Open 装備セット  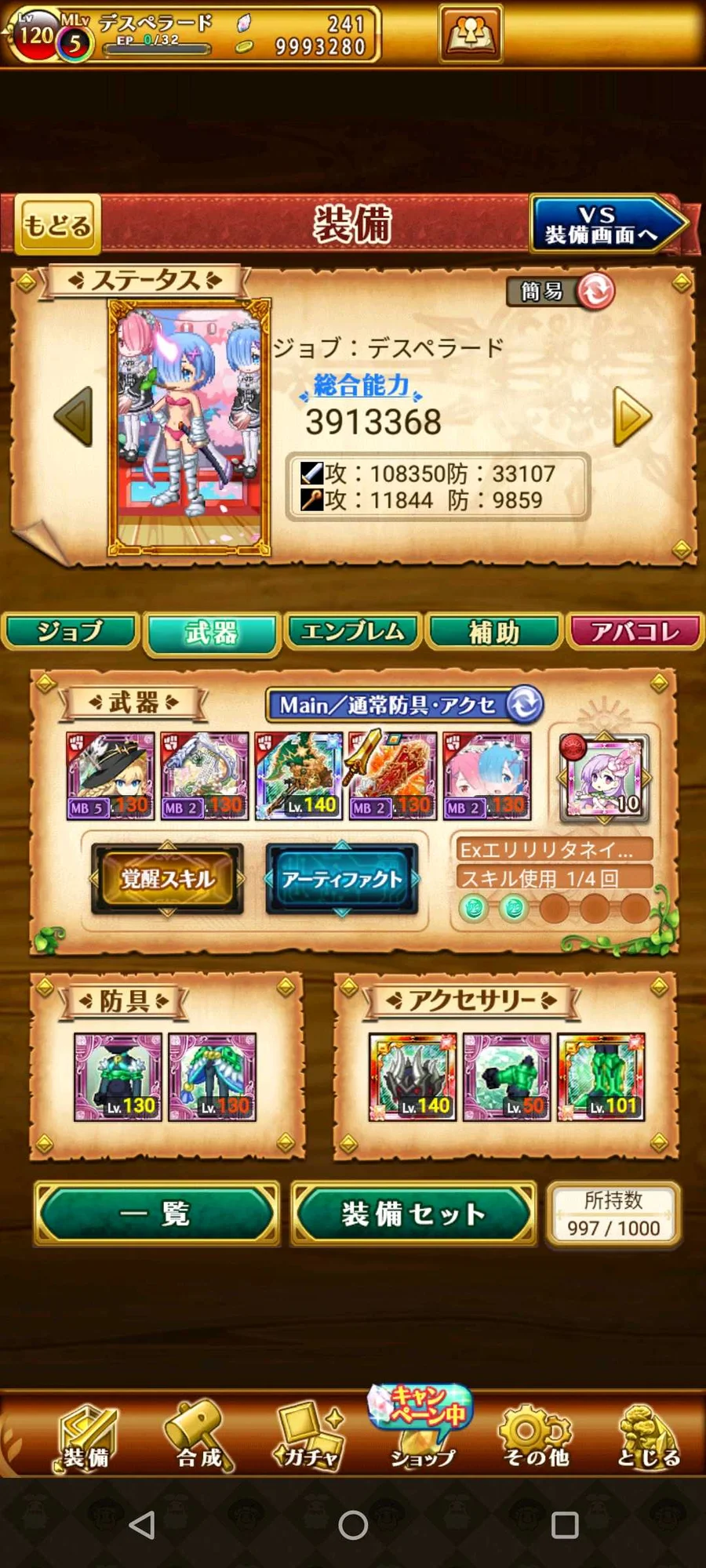[x=413, y=1214]
